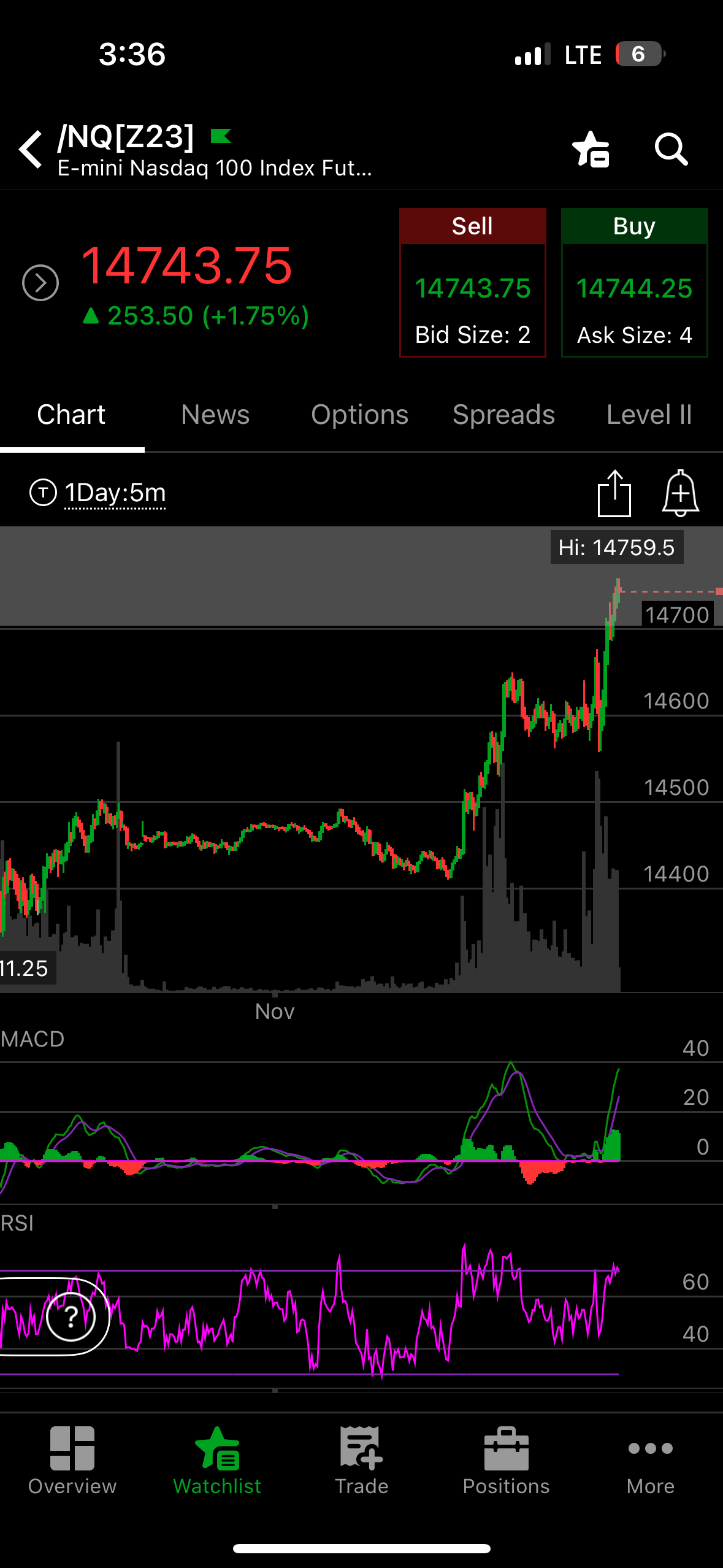Open the More menu
The height and width of the screenshot is (1568, 723).
pyautogui.click(x=651, y=1461)
